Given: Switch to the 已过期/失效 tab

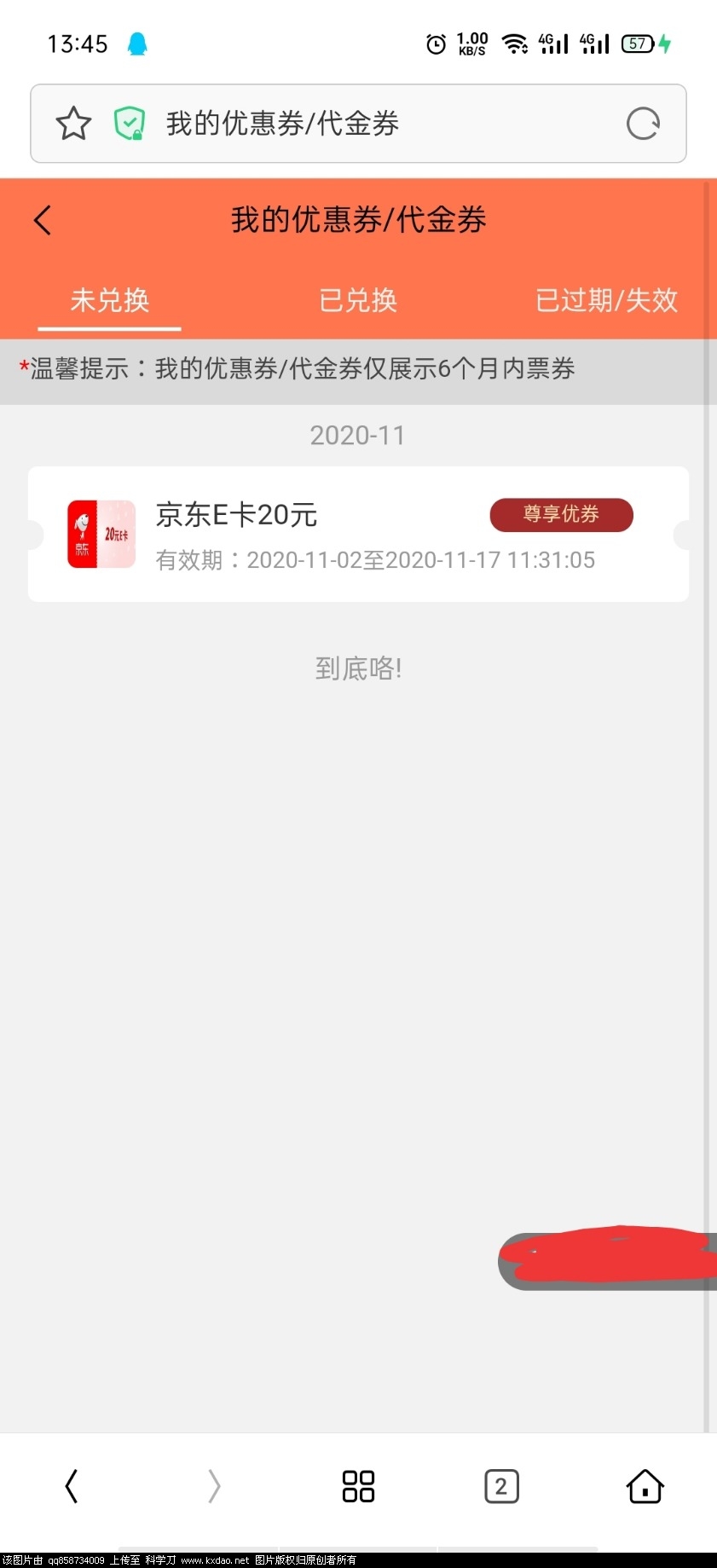Looking at the screenshot, I should [606, 300].
